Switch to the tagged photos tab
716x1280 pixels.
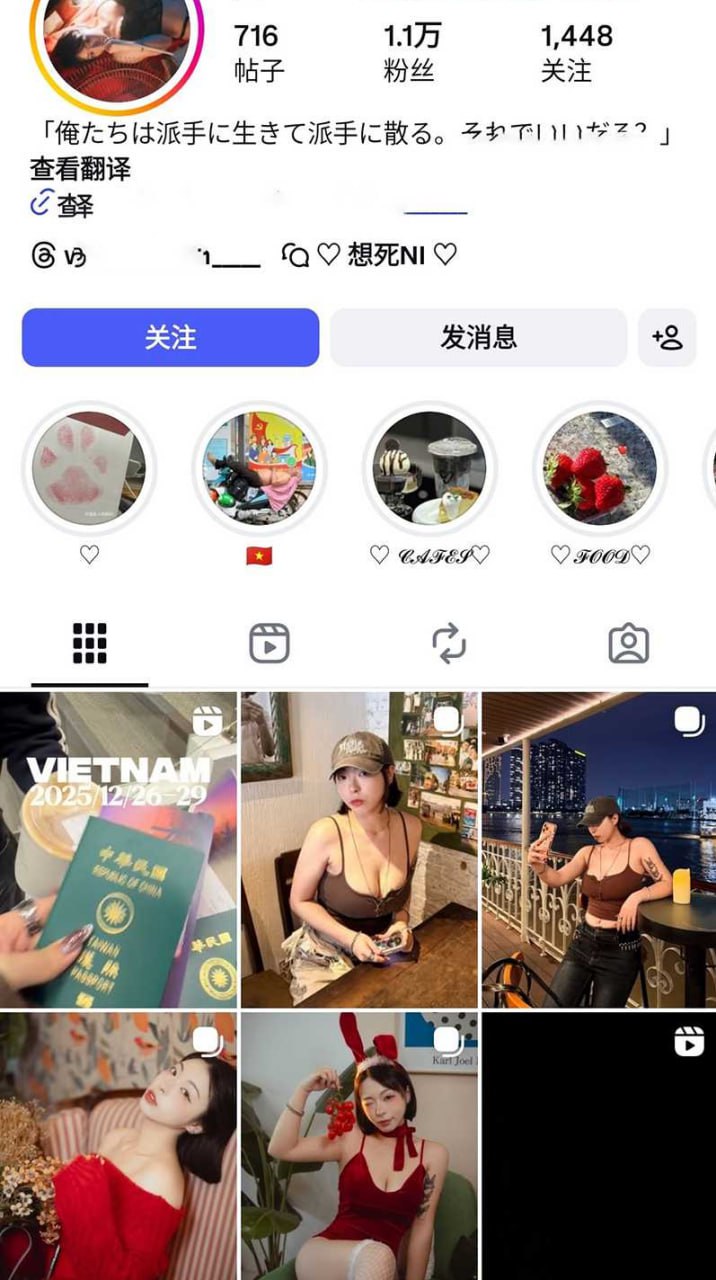pyautogui.click(x=628, y=644)
